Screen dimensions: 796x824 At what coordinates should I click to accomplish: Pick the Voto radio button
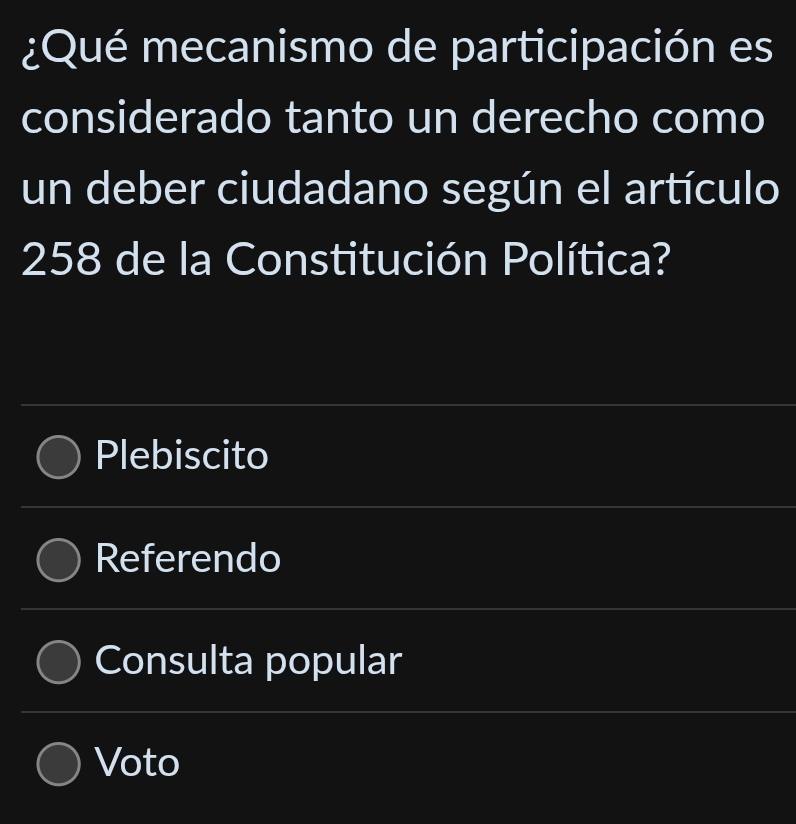[x=59, y=764]
